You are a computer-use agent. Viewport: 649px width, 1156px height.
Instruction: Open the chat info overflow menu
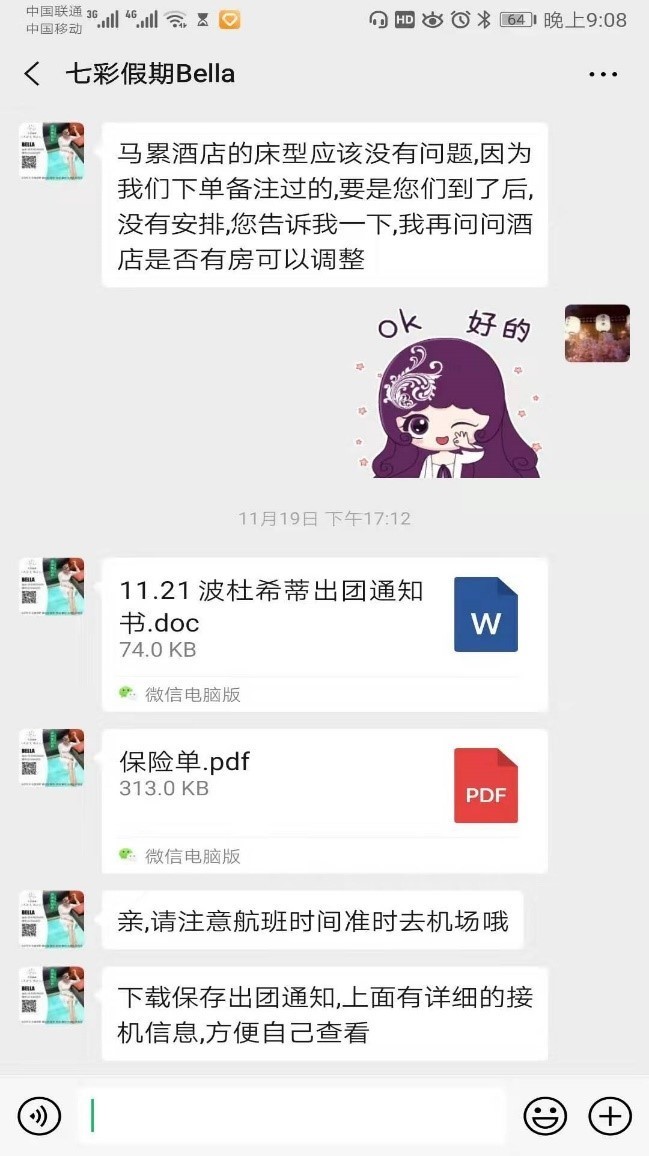[x=603, y=75]
